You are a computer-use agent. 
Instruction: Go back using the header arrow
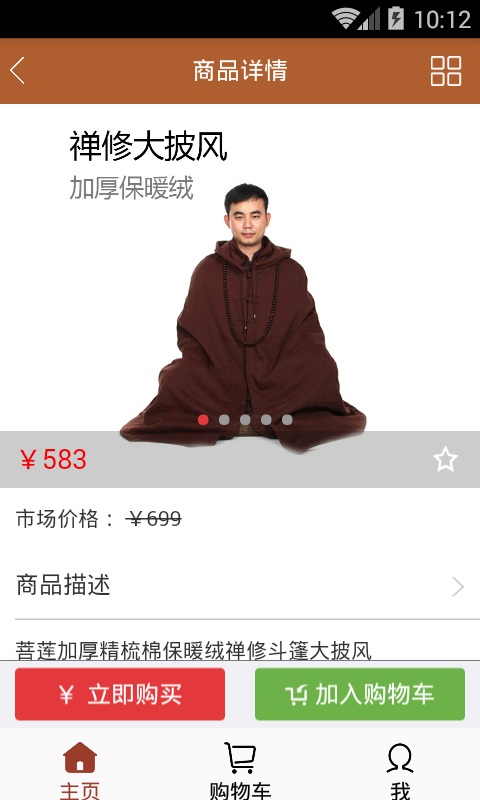pos(18,70)
